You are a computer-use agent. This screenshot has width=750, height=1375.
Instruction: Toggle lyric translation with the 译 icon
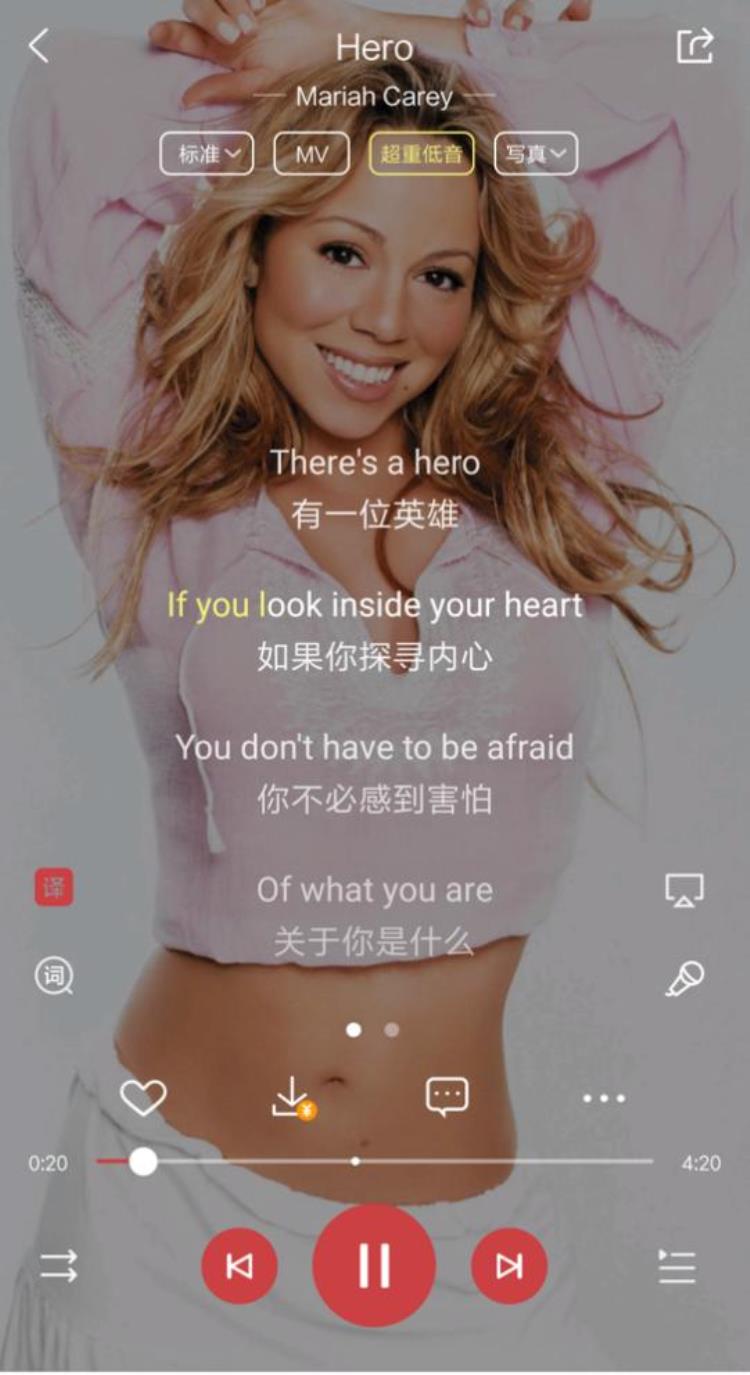tap(54, 888)
